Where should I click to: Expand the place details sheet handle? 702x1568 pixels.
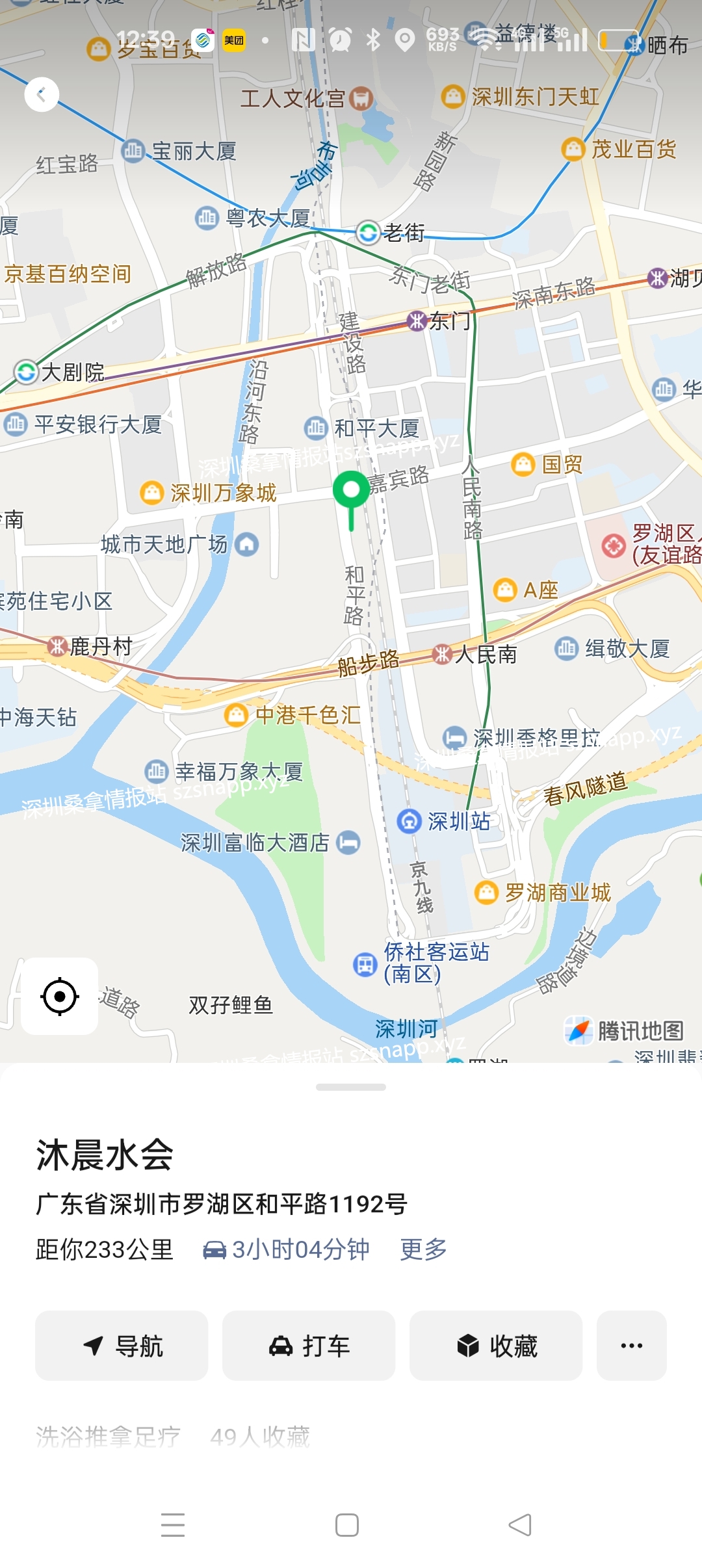tap(351, 1087)
